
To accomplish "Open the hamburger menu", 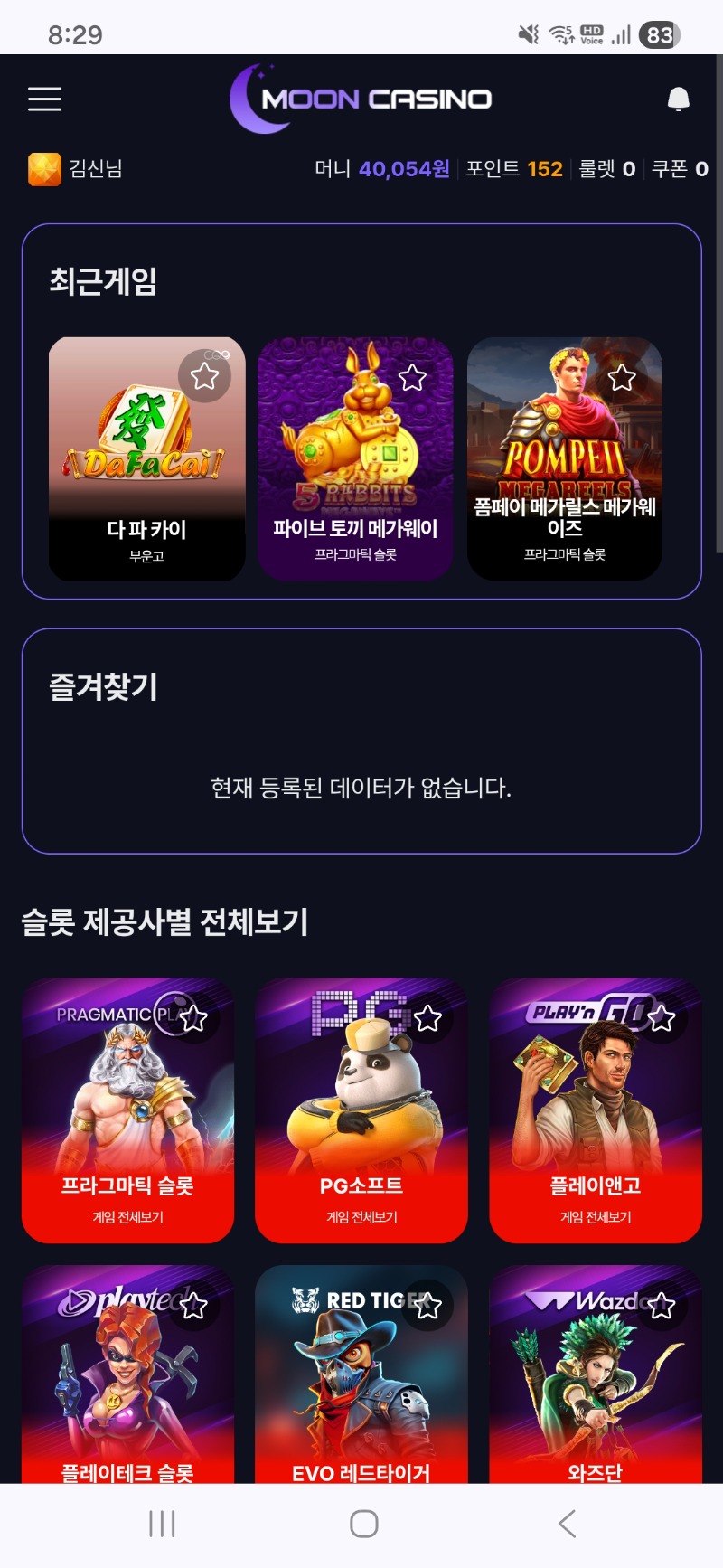I will [44, 99].
